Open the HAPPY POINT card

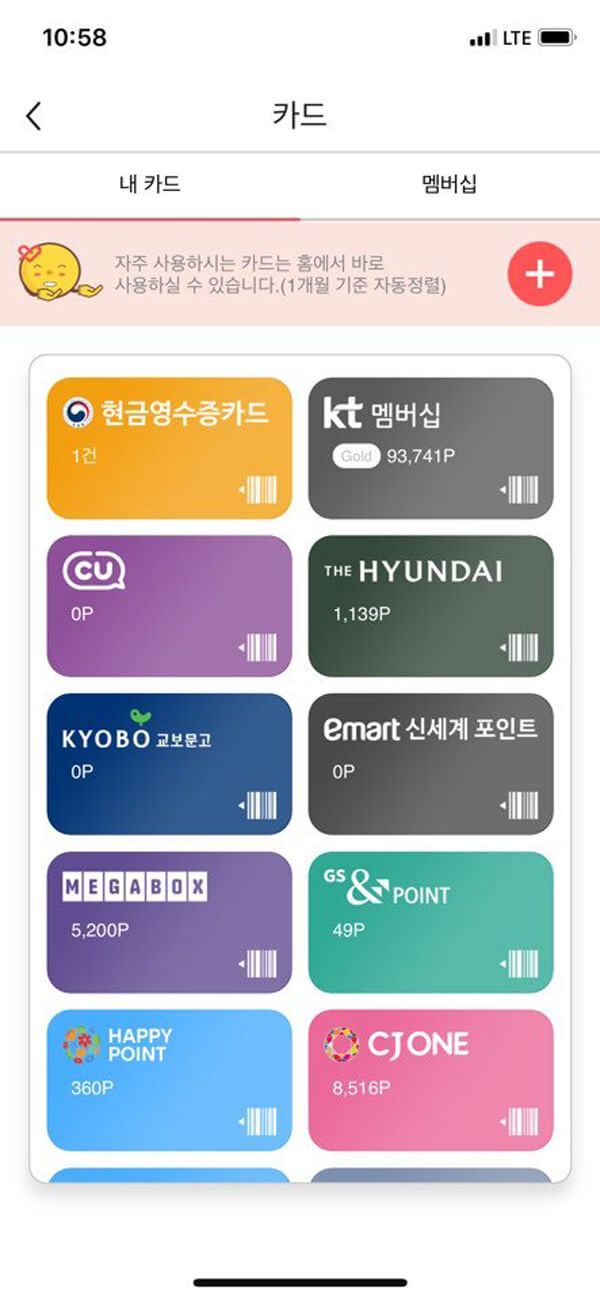point(169,1080)
